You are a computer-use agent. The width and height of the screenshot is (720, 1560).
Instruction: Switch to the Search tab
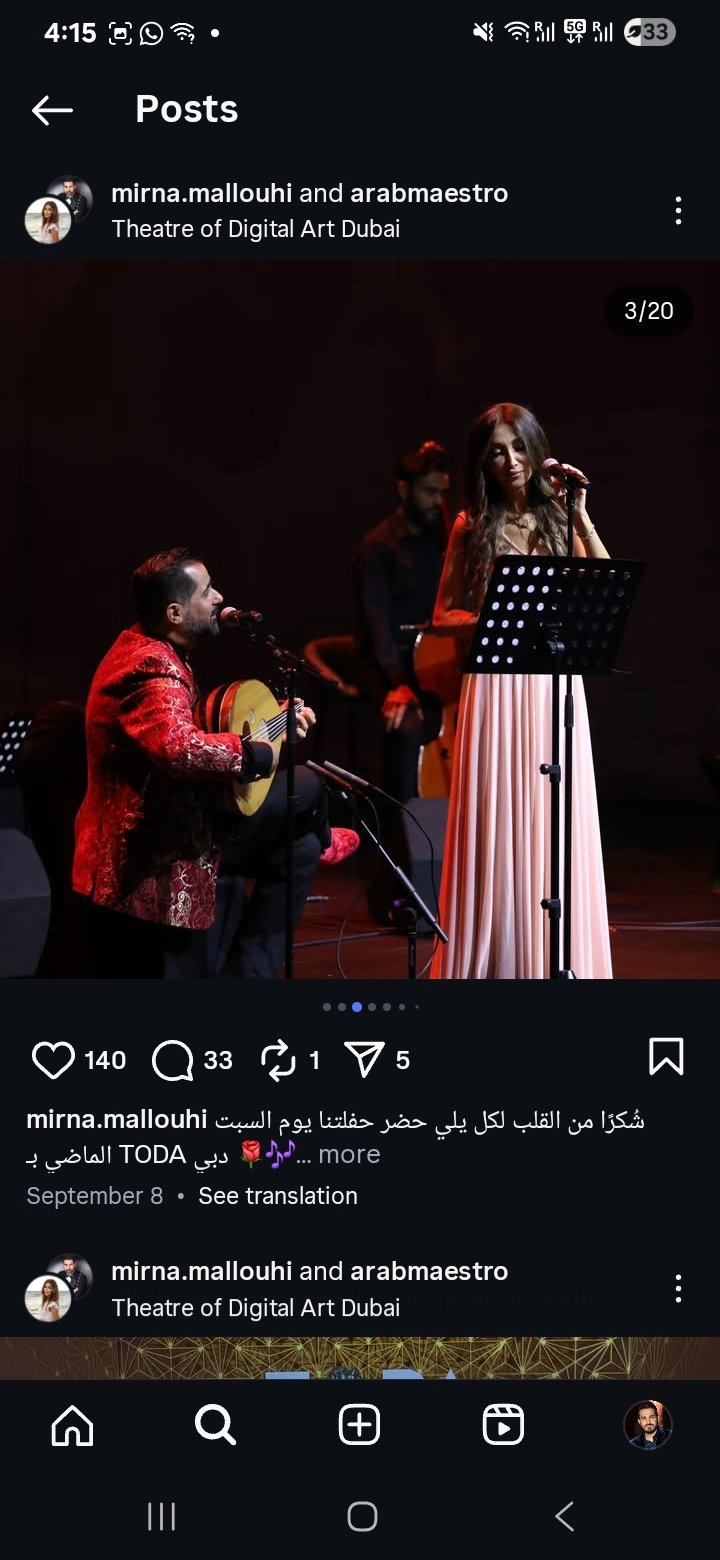[215, 1425]
